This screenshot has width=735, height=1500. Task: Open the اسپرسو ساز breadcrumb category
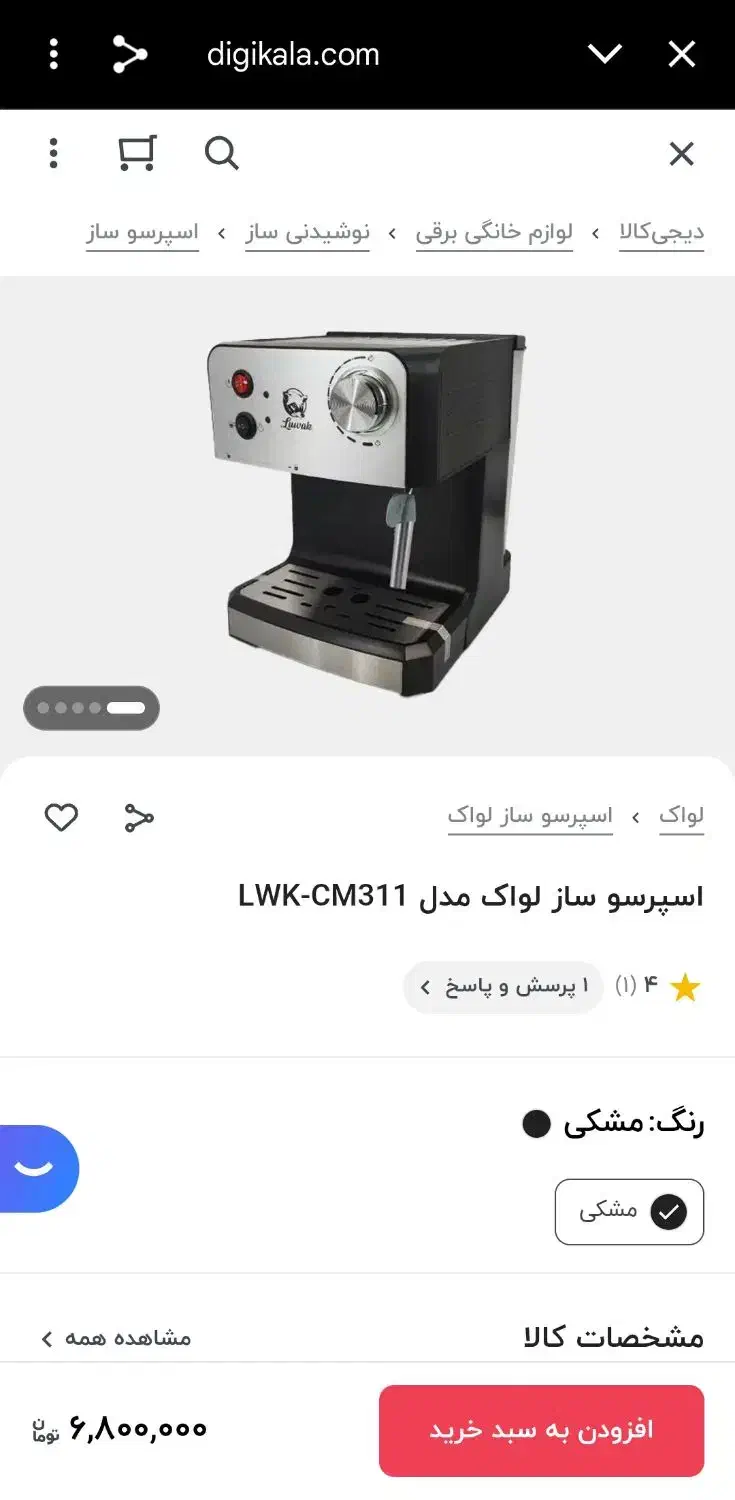tap(142, 233)
